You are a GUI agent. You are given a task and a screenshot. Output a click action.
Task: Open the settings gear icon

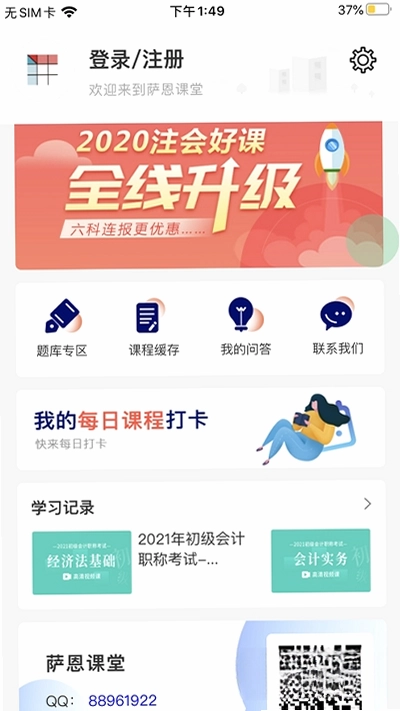[363, 59]
